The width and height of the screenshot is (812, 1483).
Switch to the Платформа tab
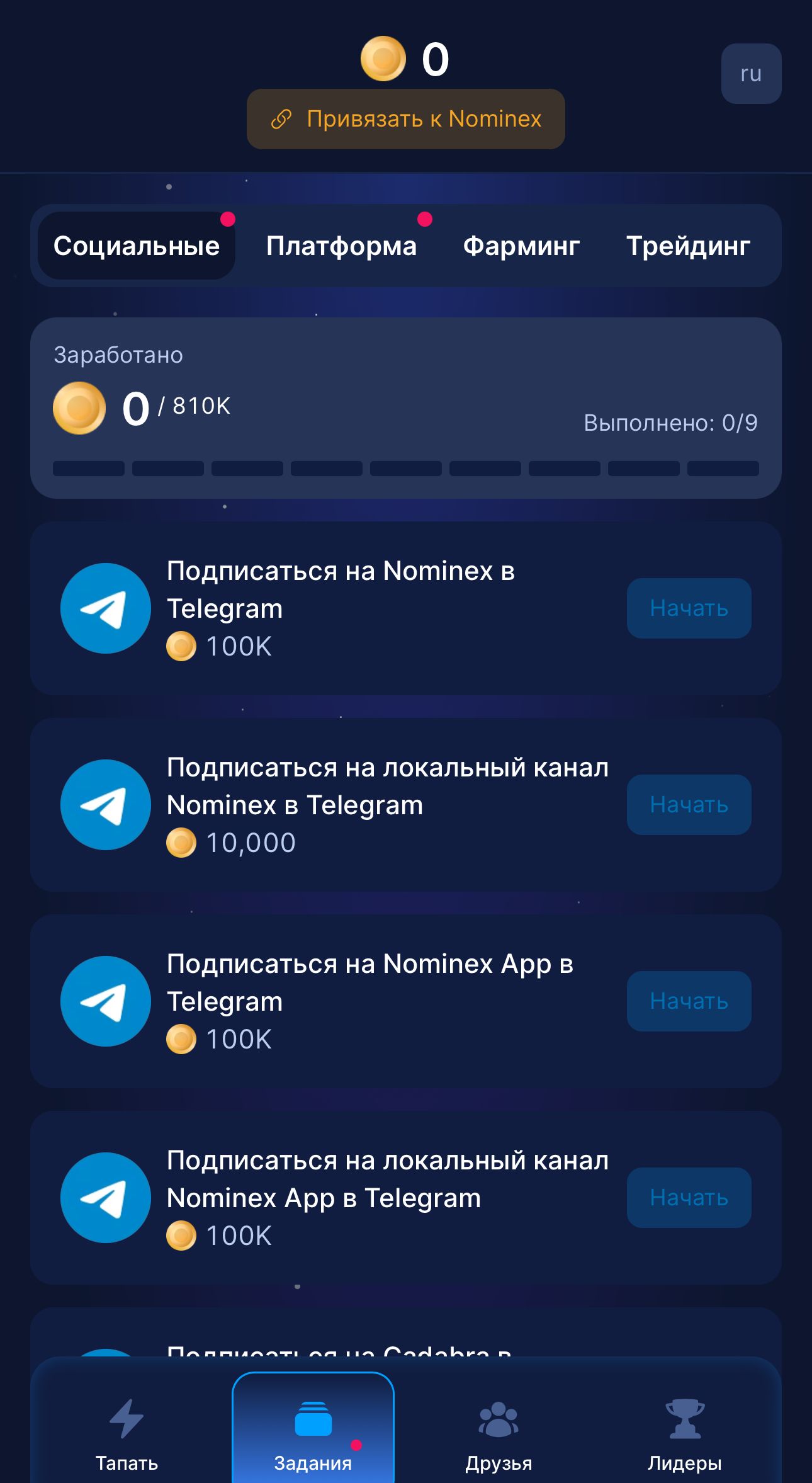[x=342, y=246]
